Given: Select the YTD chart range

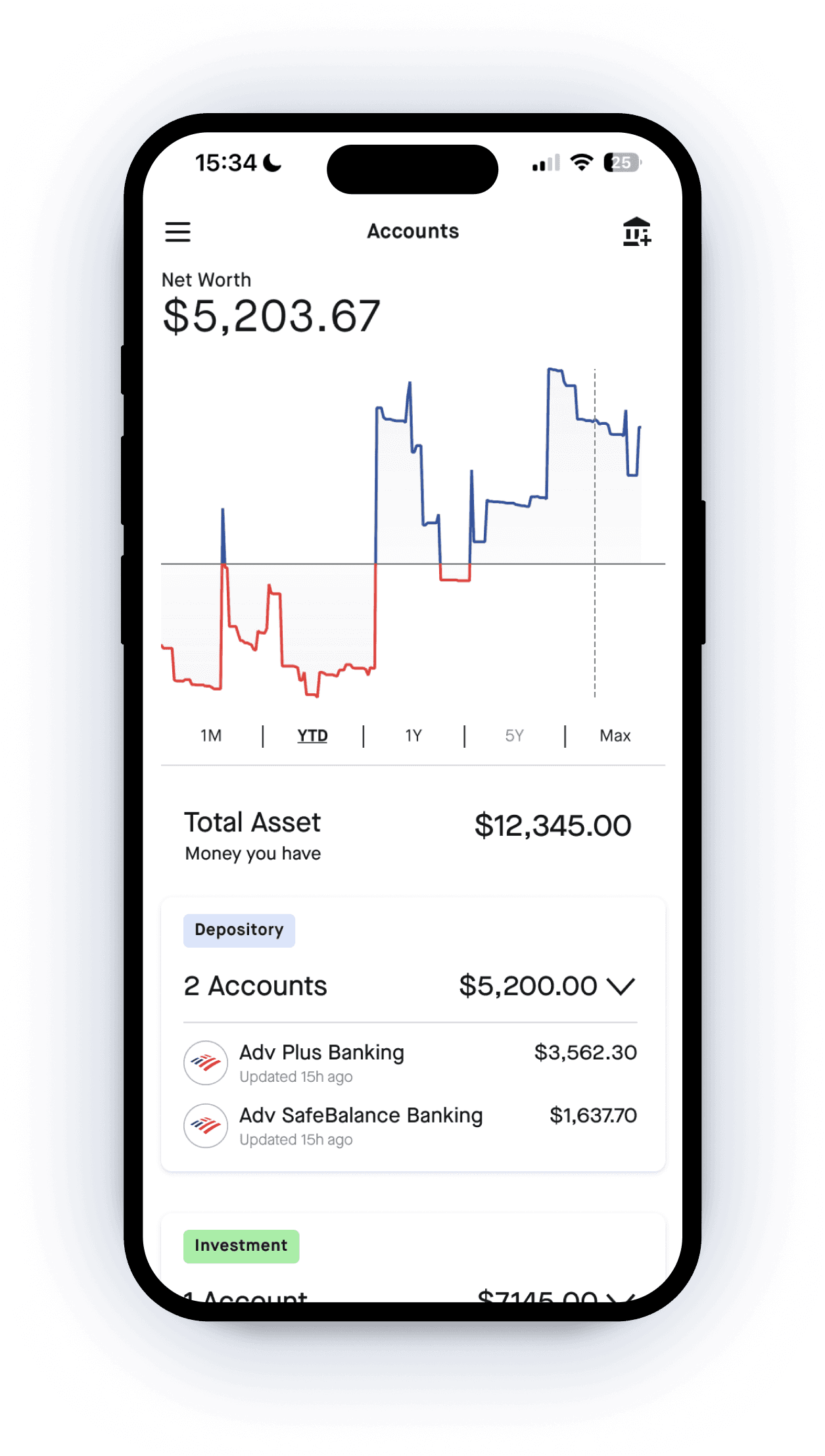Looking at the screenshot, I should (x=312, y=735).
